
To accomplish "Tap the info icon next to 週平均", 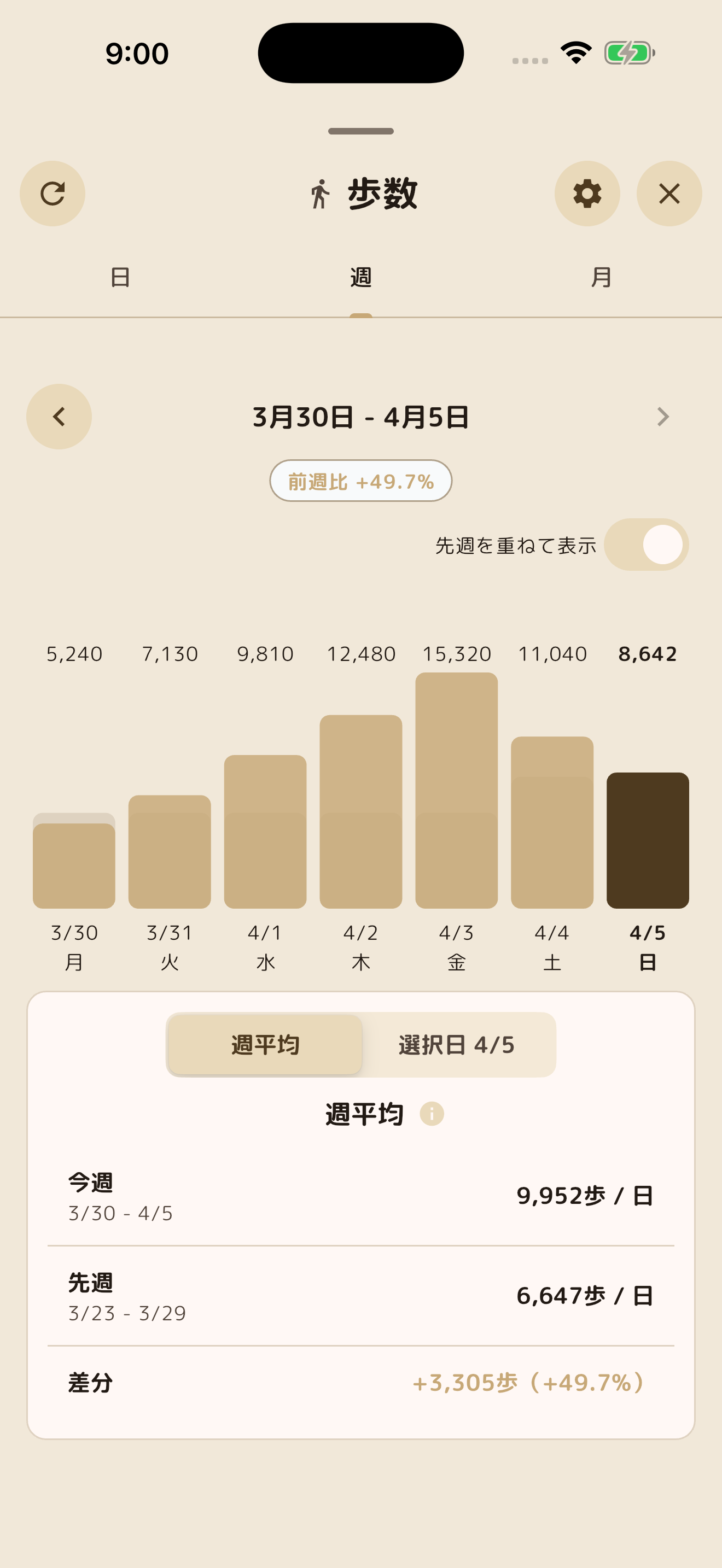I will coord(433,1114).
